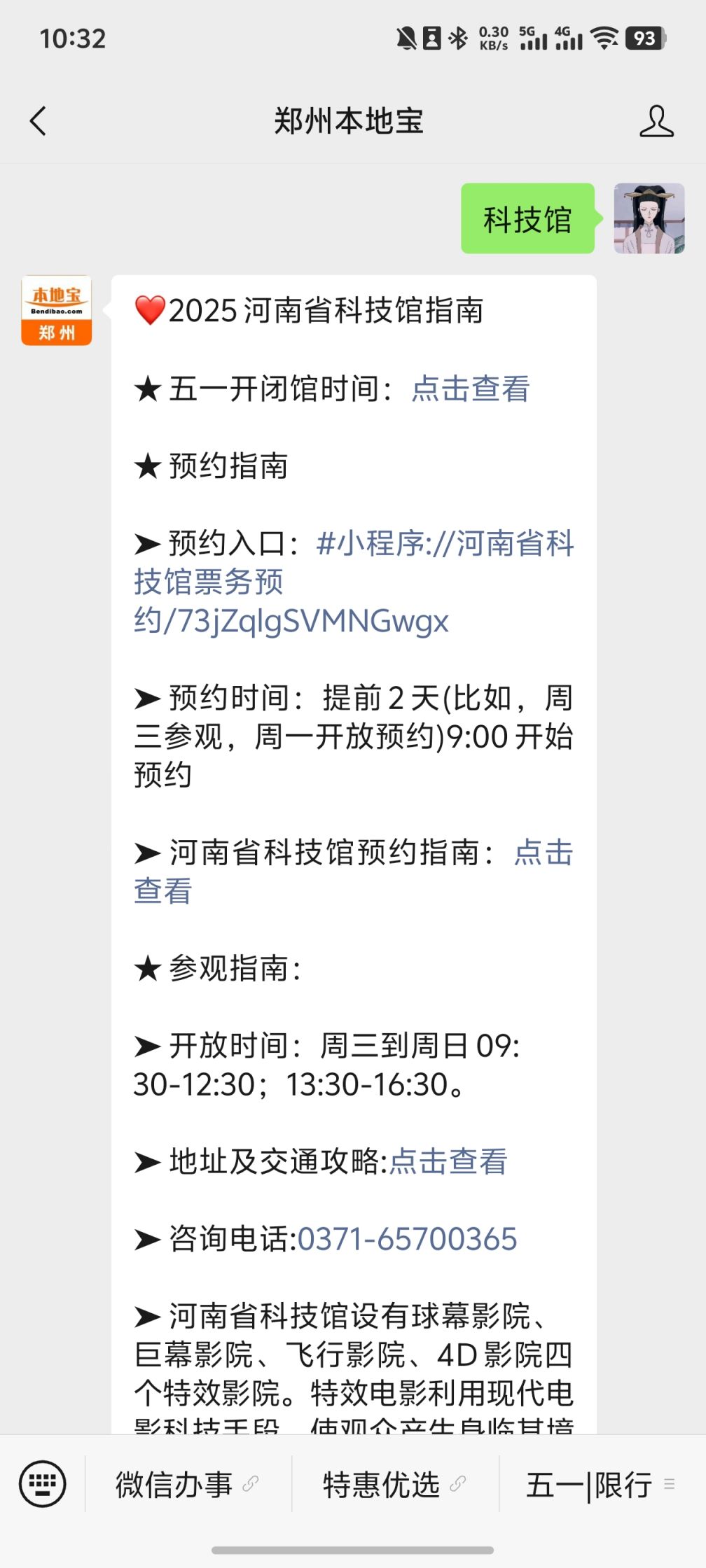Switch to keyboard input mode
Screen dimensions: 706x1568
pos(43,1483)
